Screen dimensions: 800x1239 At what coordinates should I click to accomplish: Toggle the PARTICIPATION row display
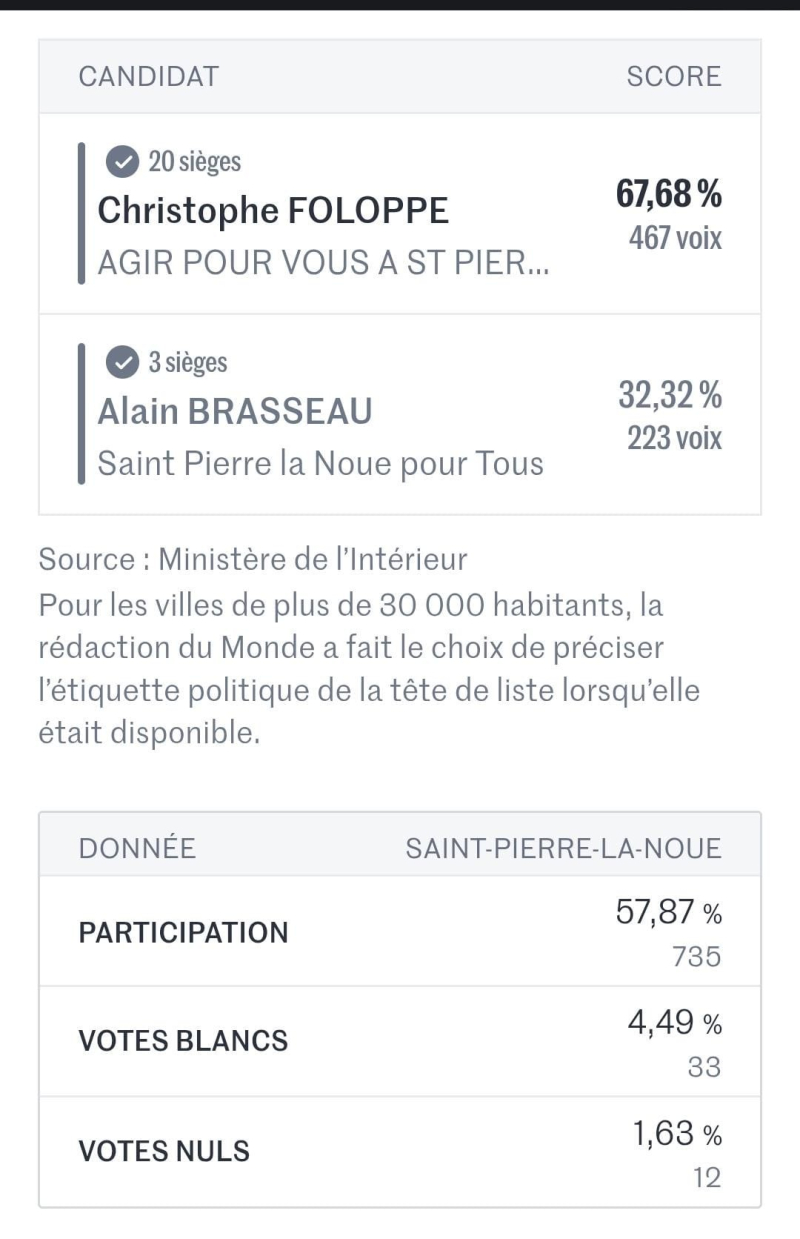point(400,932)
